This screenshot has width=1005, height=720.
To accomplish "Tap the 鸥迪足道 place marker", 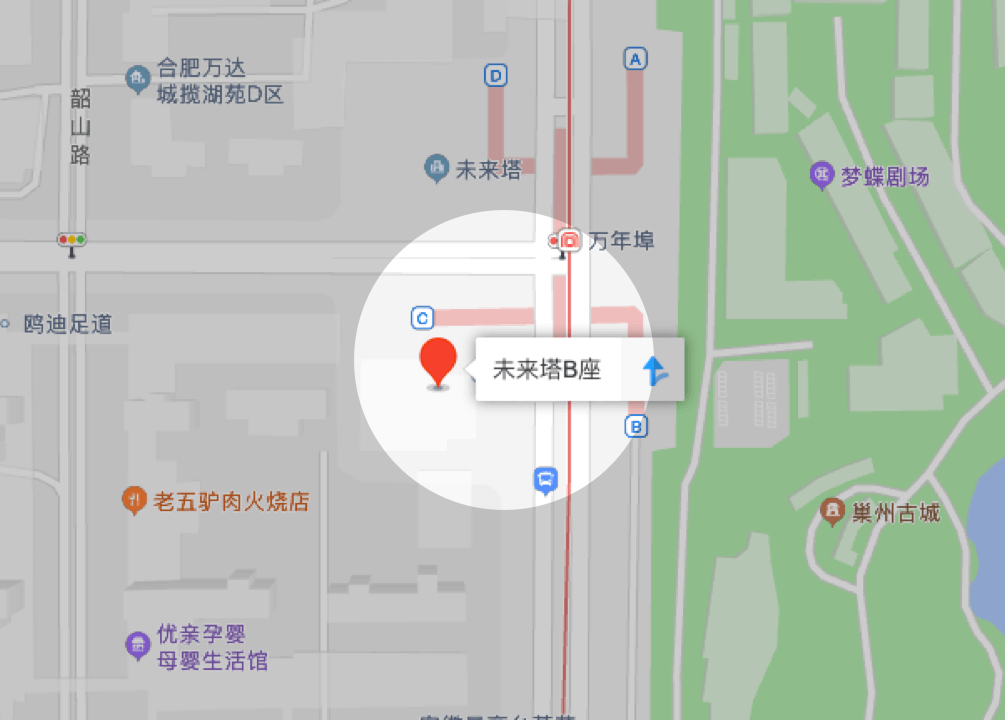I will click(x=5, y=324).
